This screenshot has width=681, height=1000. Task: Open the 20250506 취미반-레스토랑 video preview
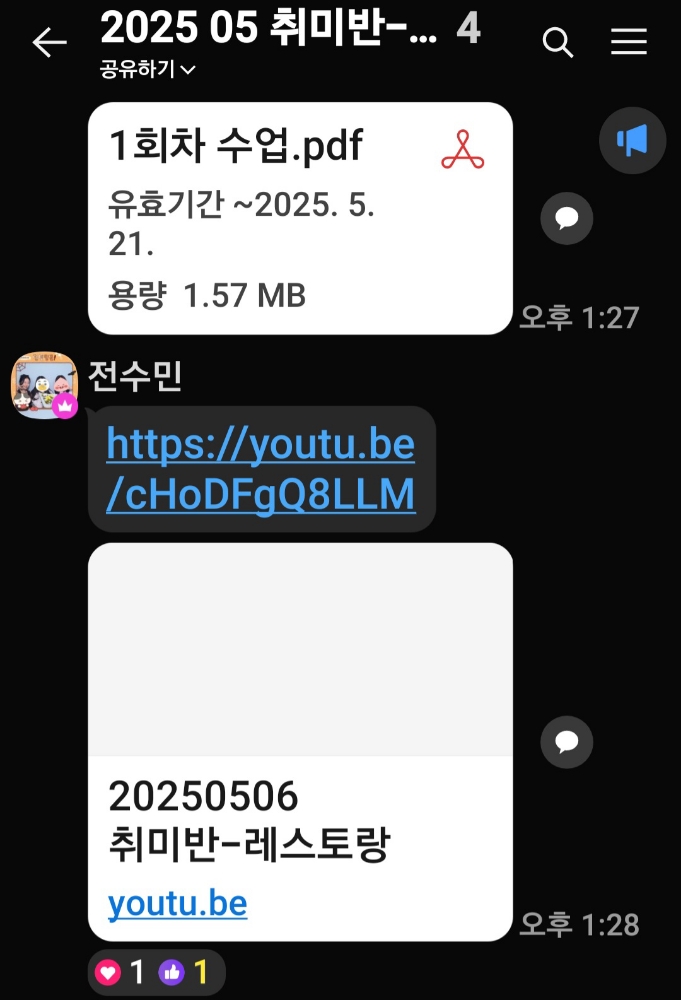300,742
